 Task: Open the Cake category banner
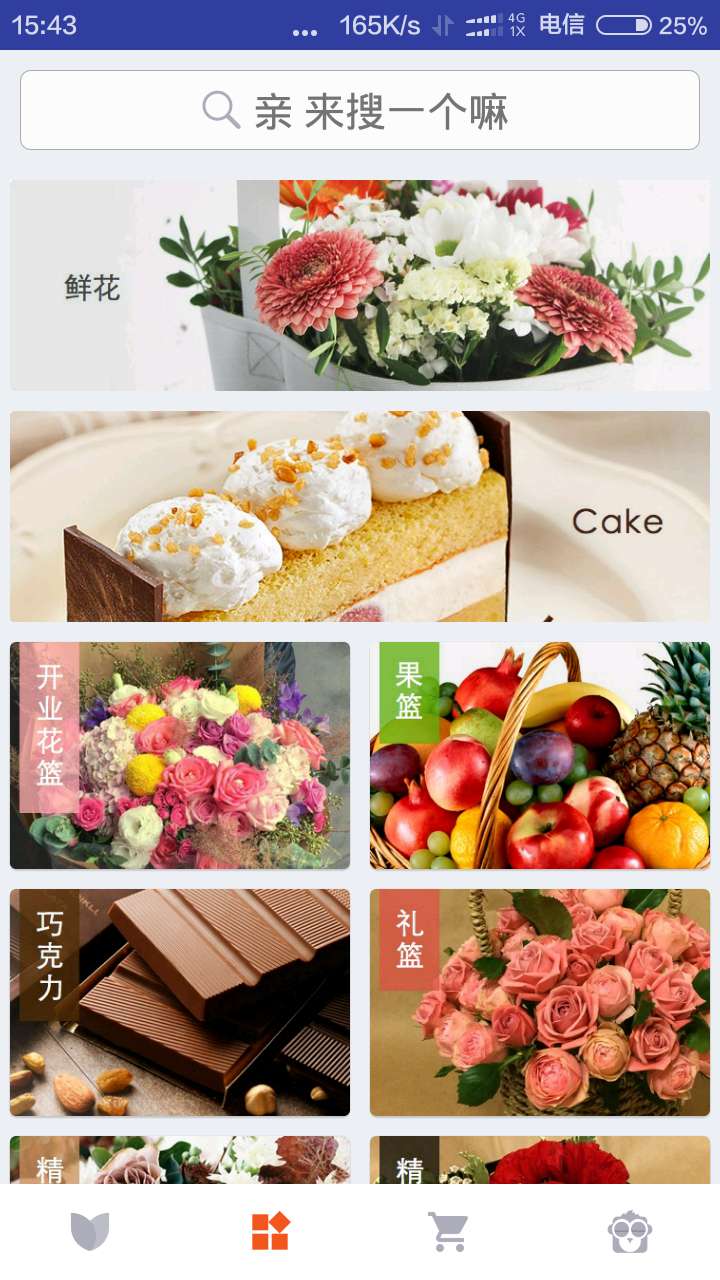[x=360, y=516]
